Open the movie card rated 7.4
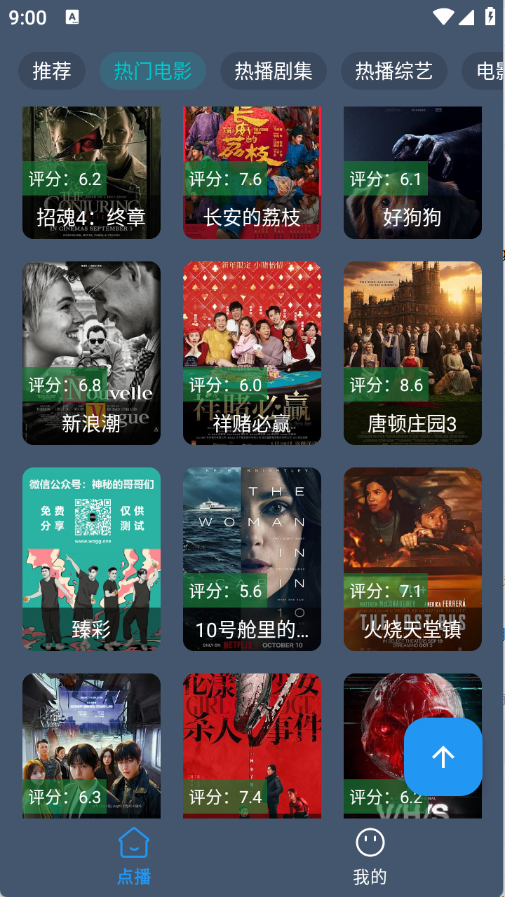505x897 pixels. [252, 745]
